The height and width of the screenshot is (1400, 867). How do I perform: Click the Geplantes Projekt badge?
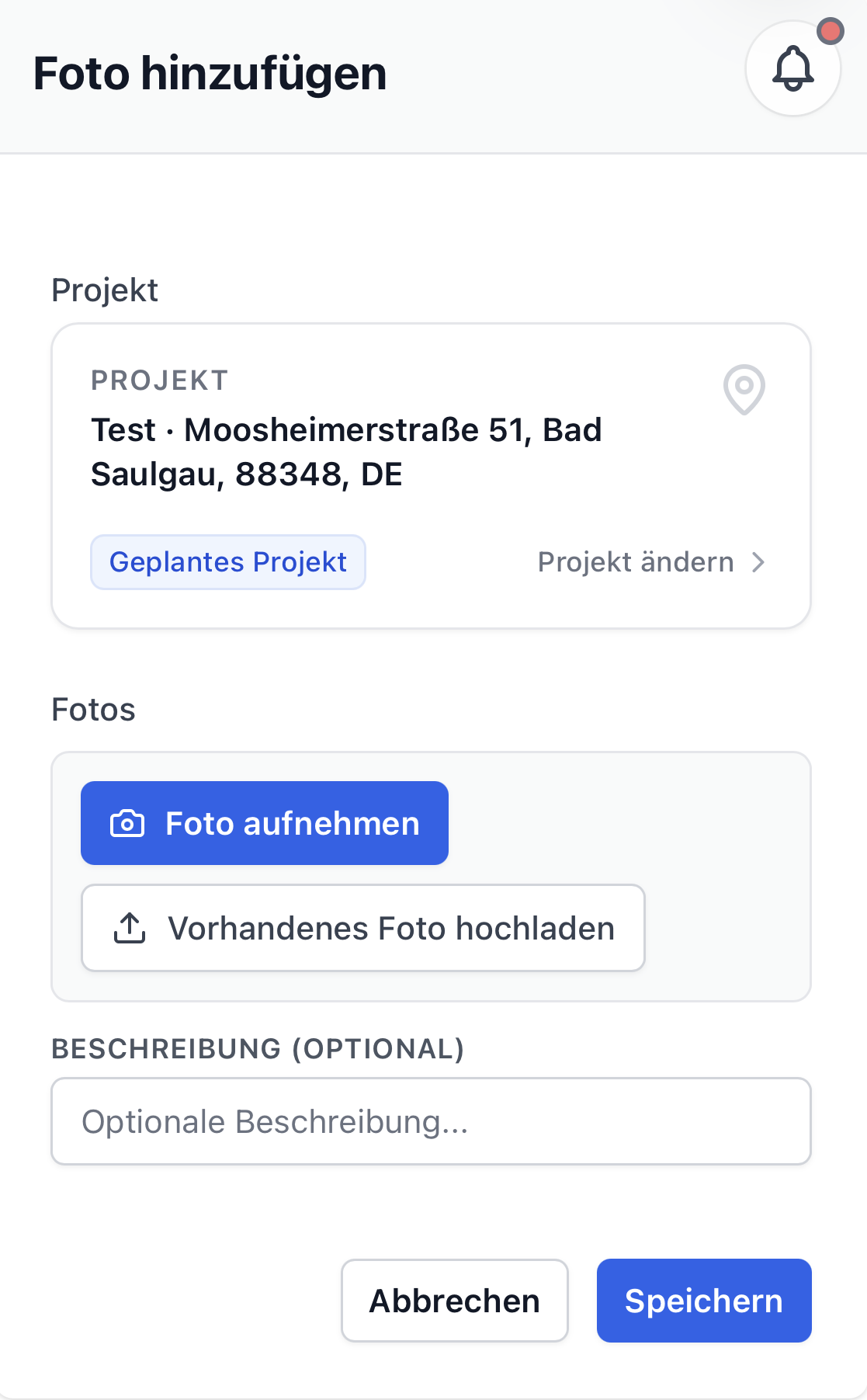[x=227, y=561]
